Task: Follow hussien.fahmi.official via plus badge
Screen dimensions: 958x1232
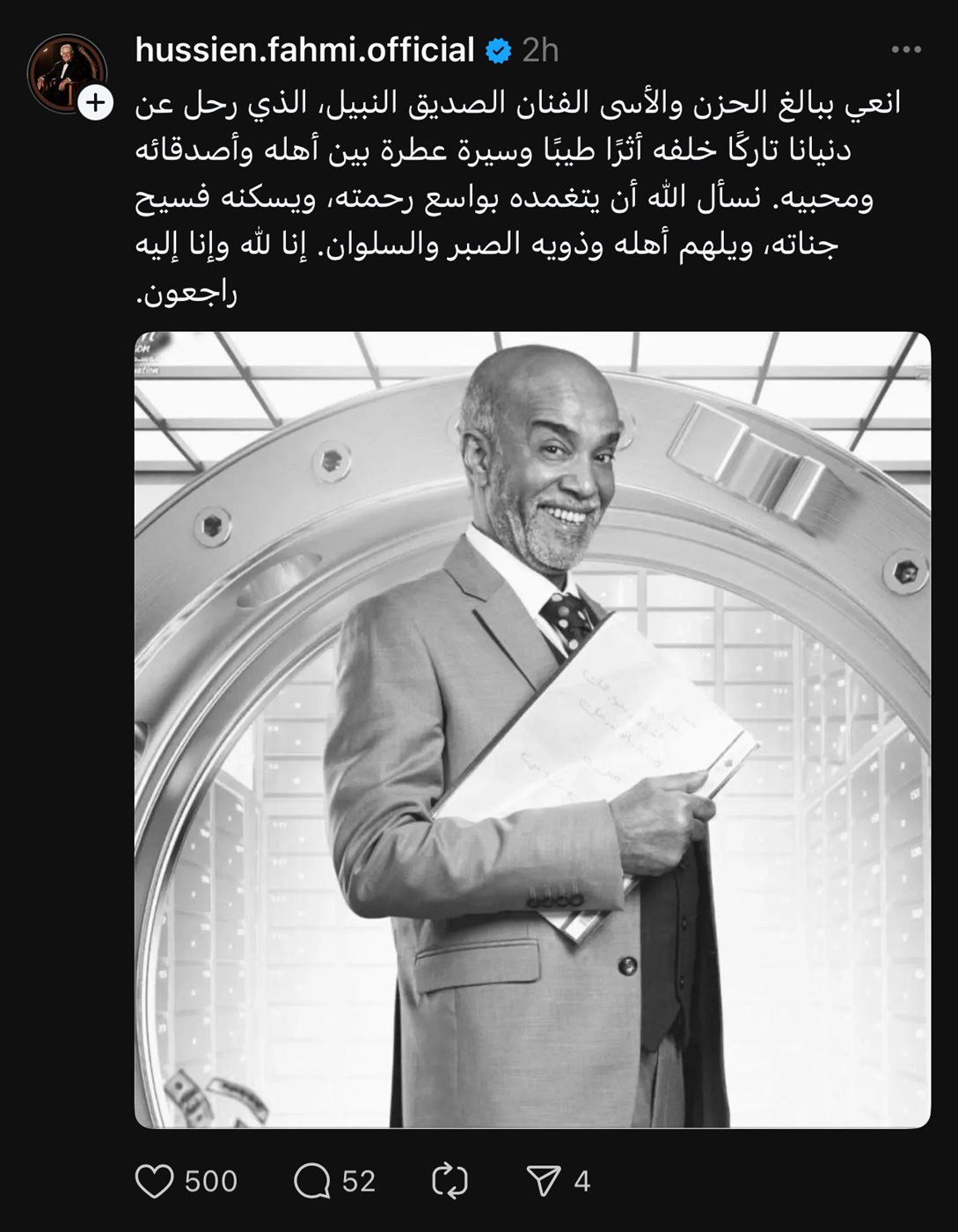Action: pos(95,103)
